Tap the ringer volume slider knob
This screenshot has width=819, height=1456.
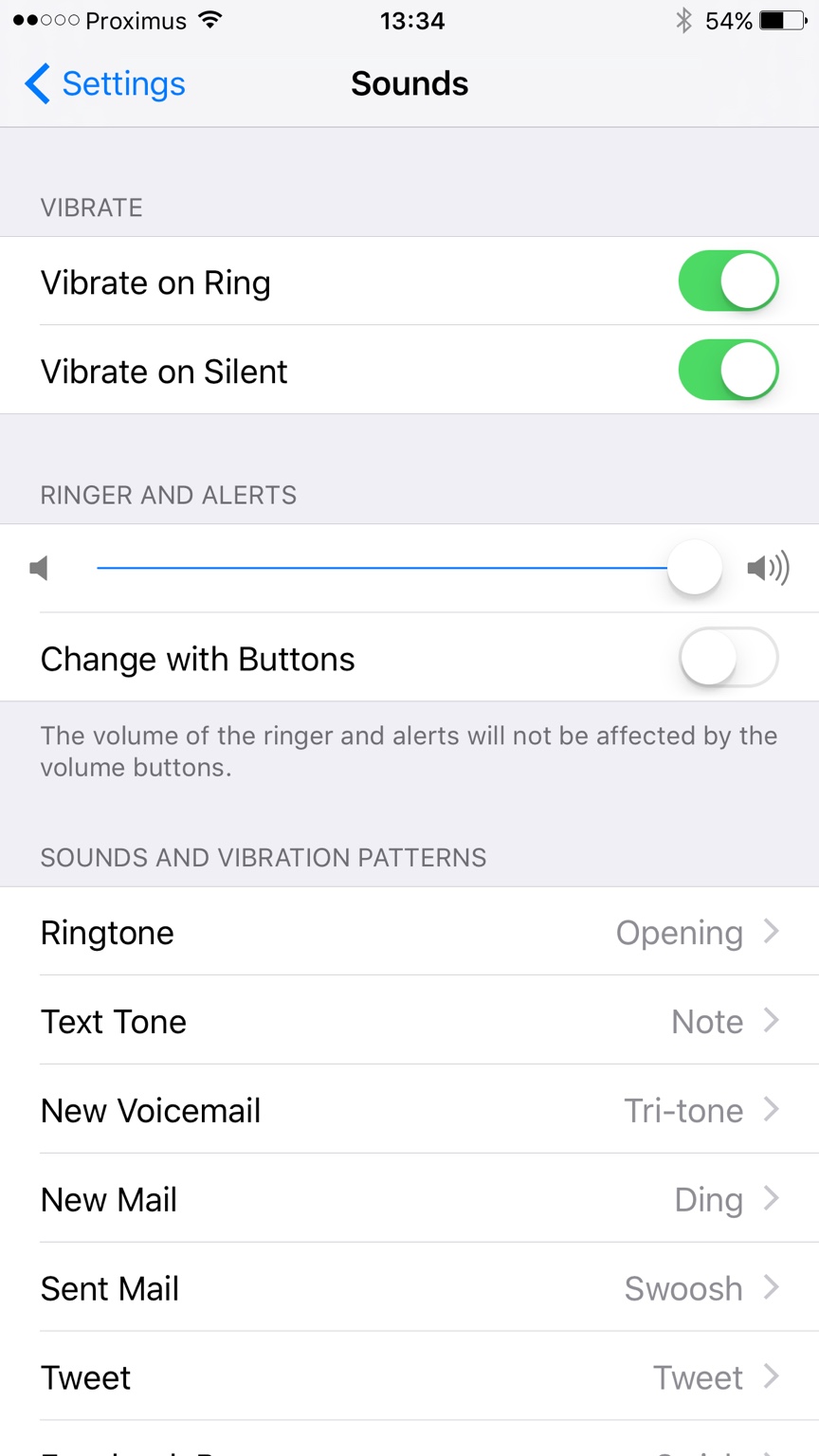click(x=694, y=568)
